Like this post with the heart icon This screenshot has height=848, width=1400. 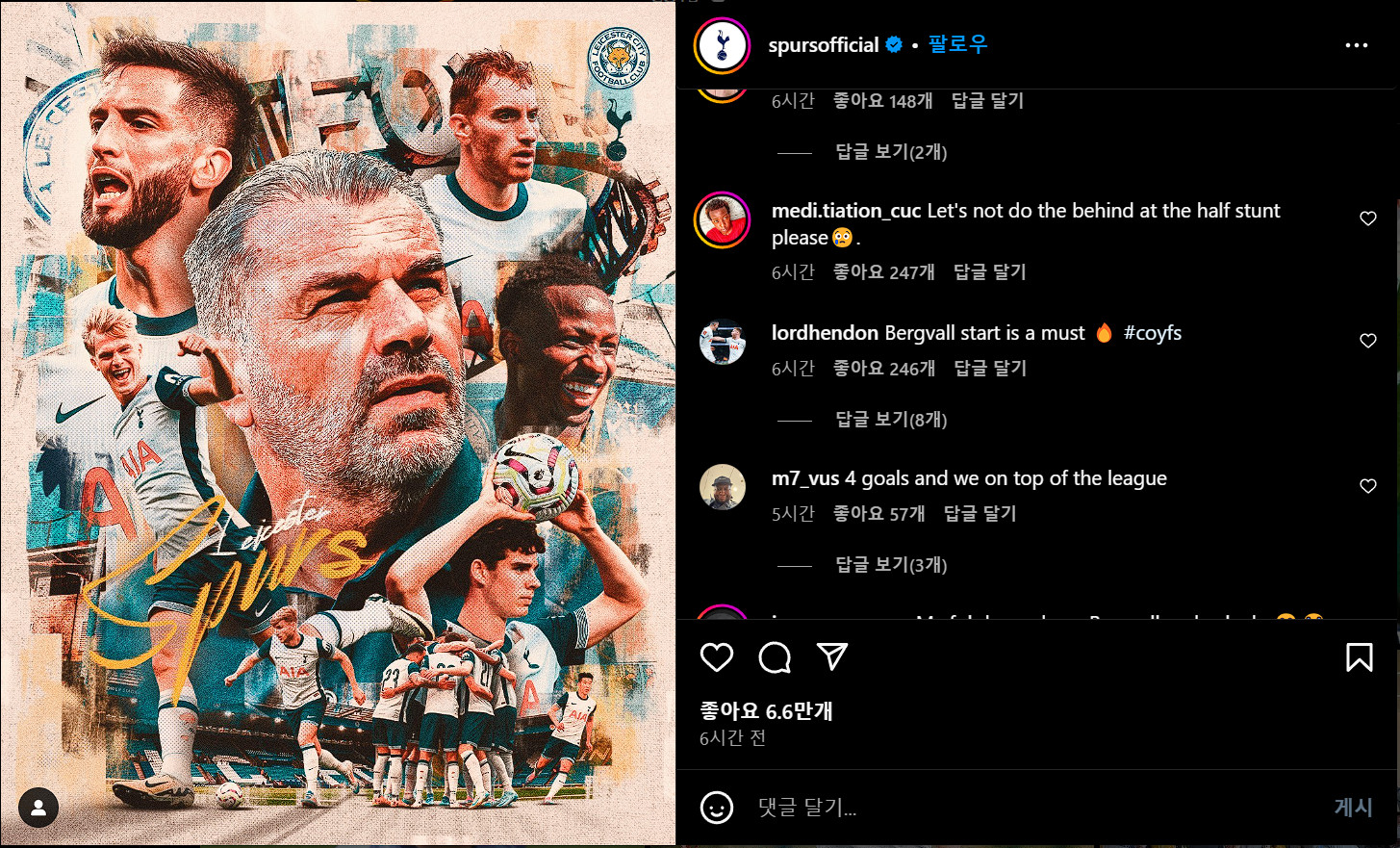(x=717, y=657)
